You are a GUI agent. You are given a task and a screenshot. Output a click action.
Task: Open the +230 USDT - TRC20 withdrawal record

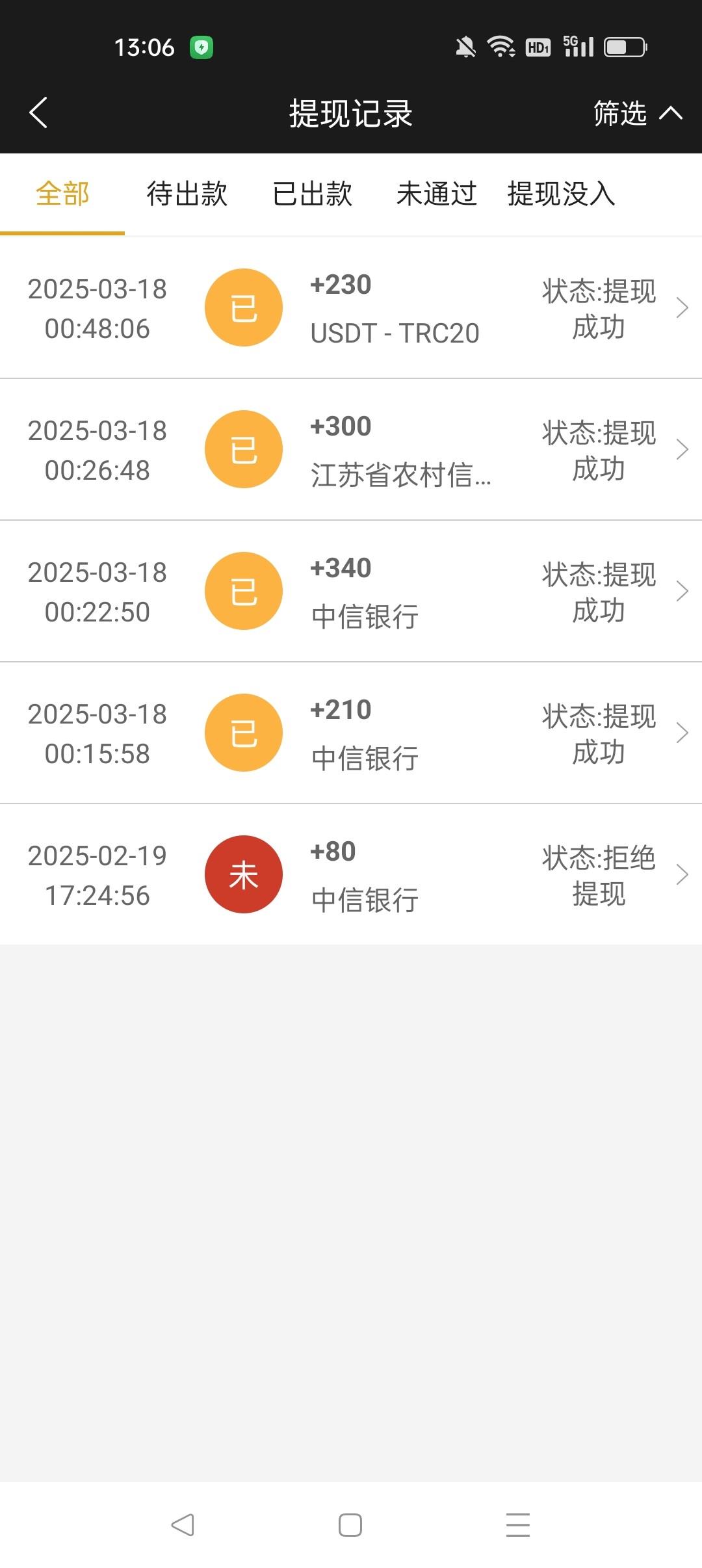tap(351, 308)
